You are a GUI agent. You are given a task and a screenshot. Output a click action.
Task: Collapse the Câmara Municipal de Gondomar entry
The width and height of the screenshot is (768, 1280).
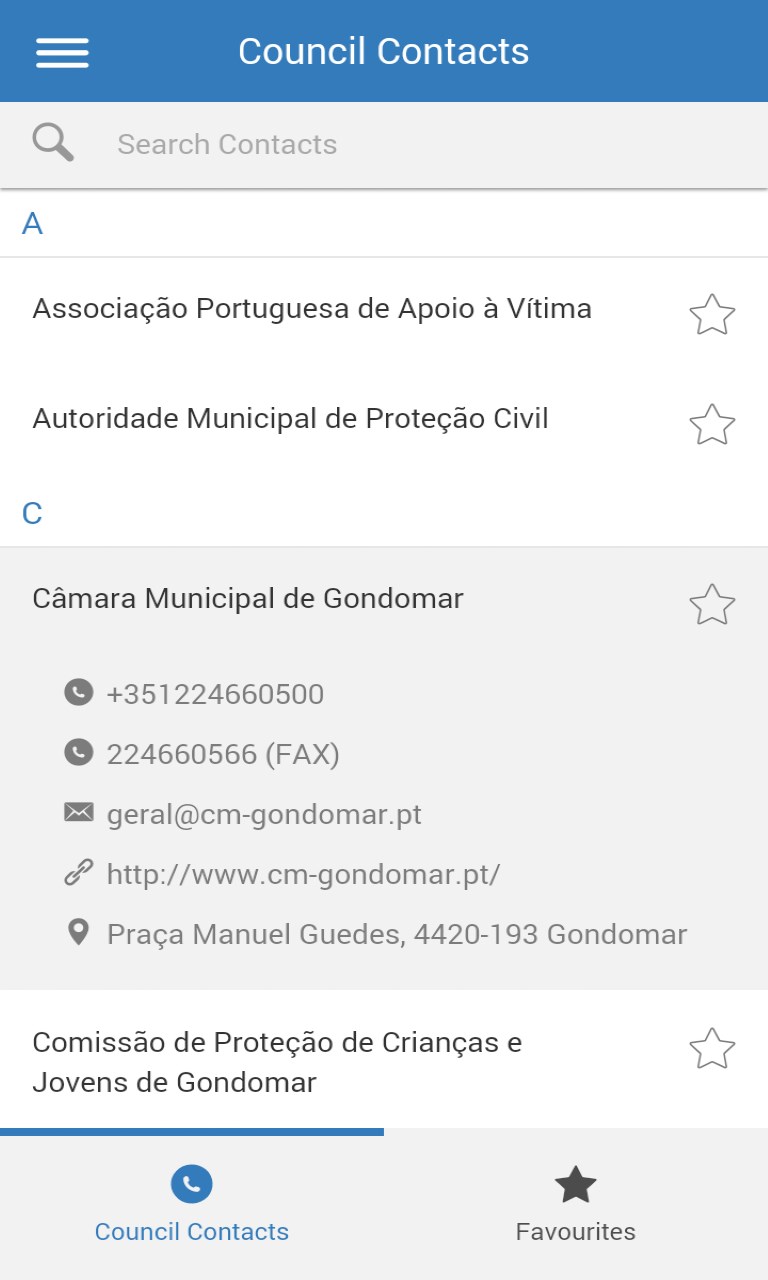click(x=248, y=599)
